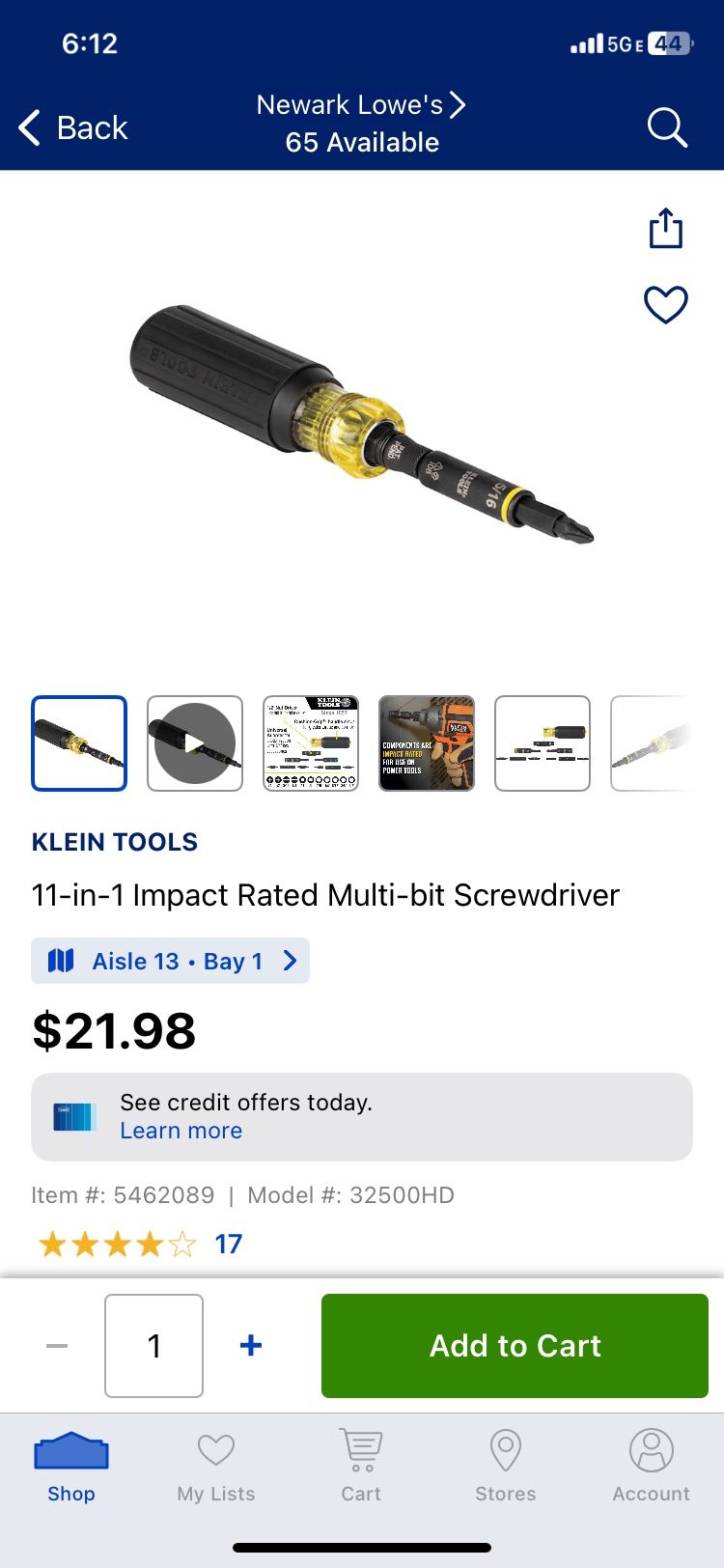Go back to the previous page
Screen dimensions: 724x1568
(x=73, y=127)
